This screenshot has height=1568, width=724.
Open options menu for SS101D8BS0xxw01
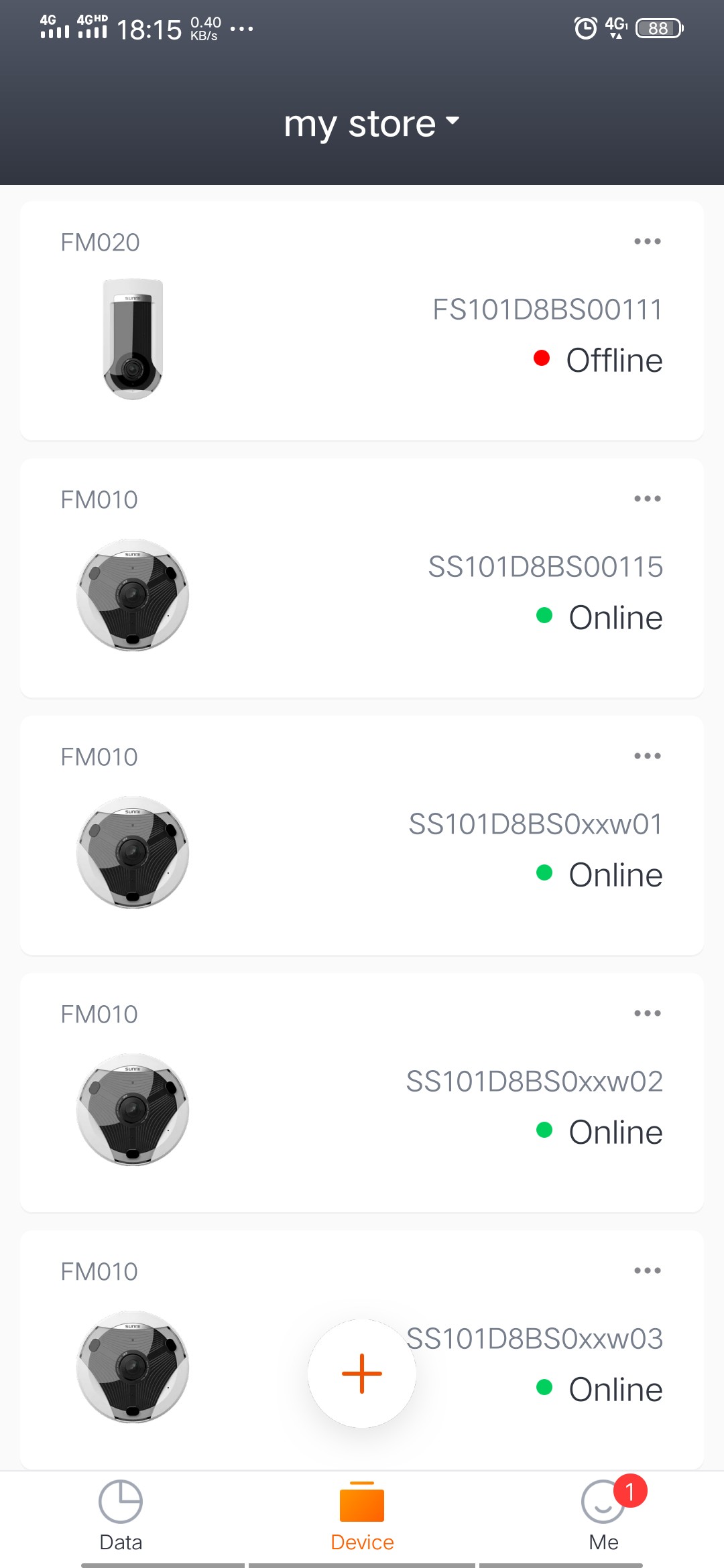coord(648,756)
